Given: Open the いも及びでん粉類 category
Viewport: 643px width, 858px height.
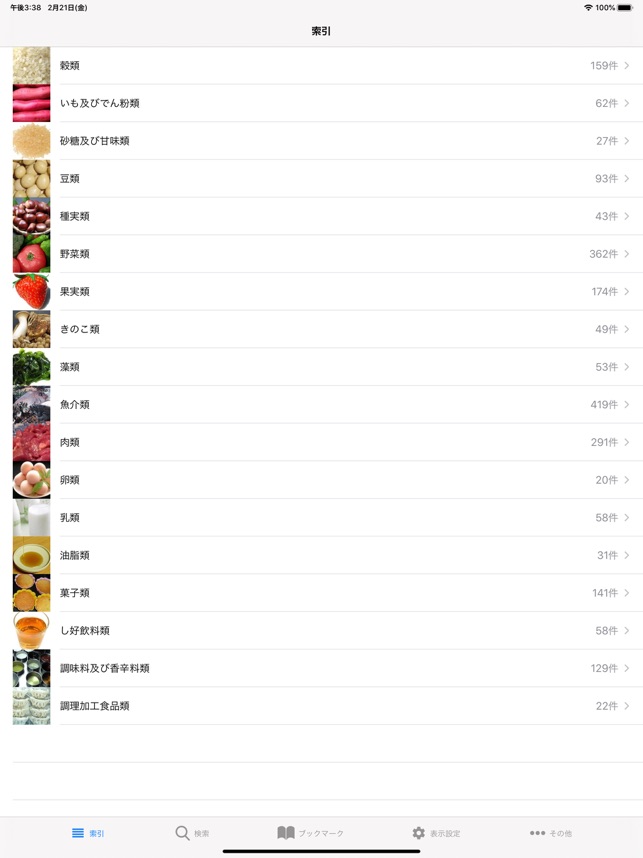Looking at the screenshot, I should click(x=320, y=103).
